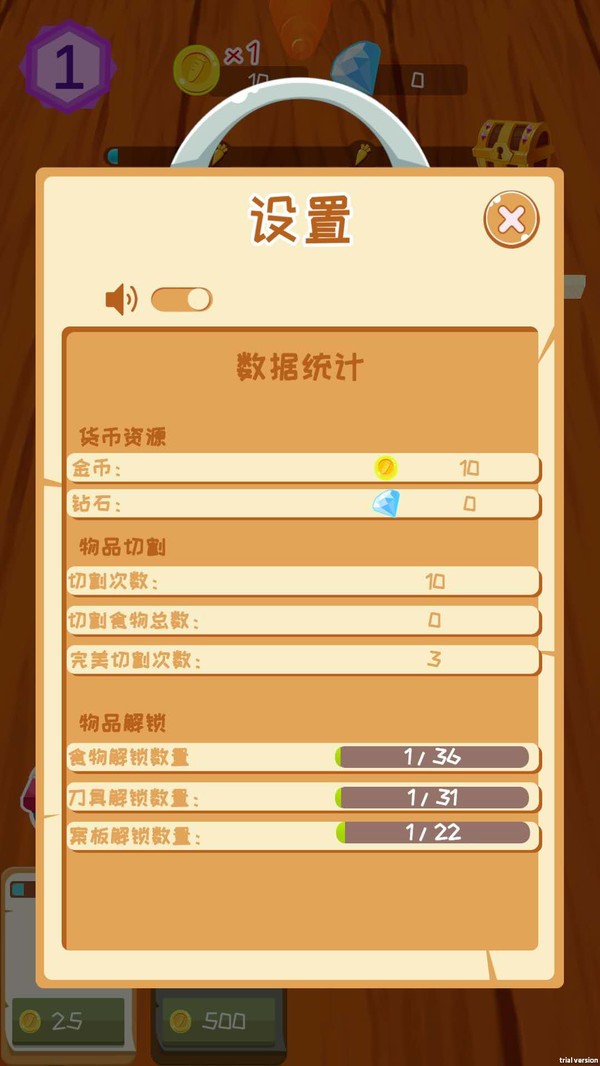600x1066 pixels.
Task: Toggle the sound switch
Action: click(x=182, y=299)
